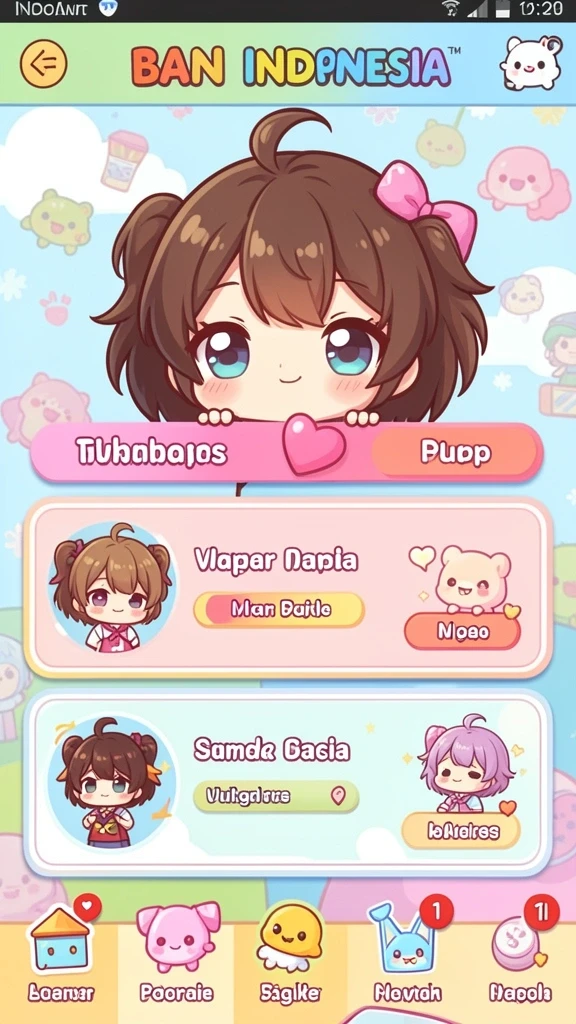The image size is (576, 1024).
Task: Tap the Noeo button under the bear
Action: [462, 632]
